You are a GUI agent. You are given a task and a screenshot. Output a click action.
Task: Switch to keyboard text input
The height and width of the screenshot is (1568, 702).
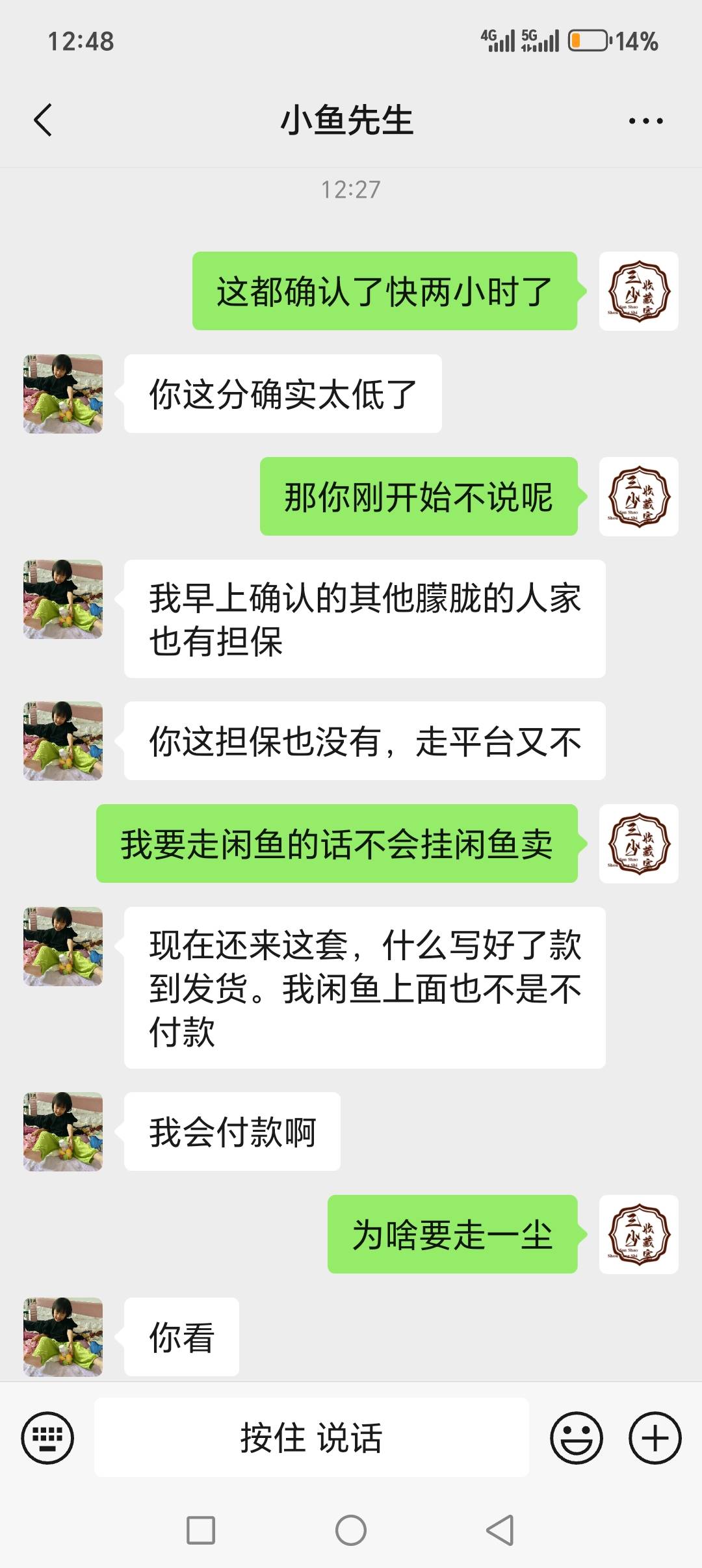click(47, 1437)
